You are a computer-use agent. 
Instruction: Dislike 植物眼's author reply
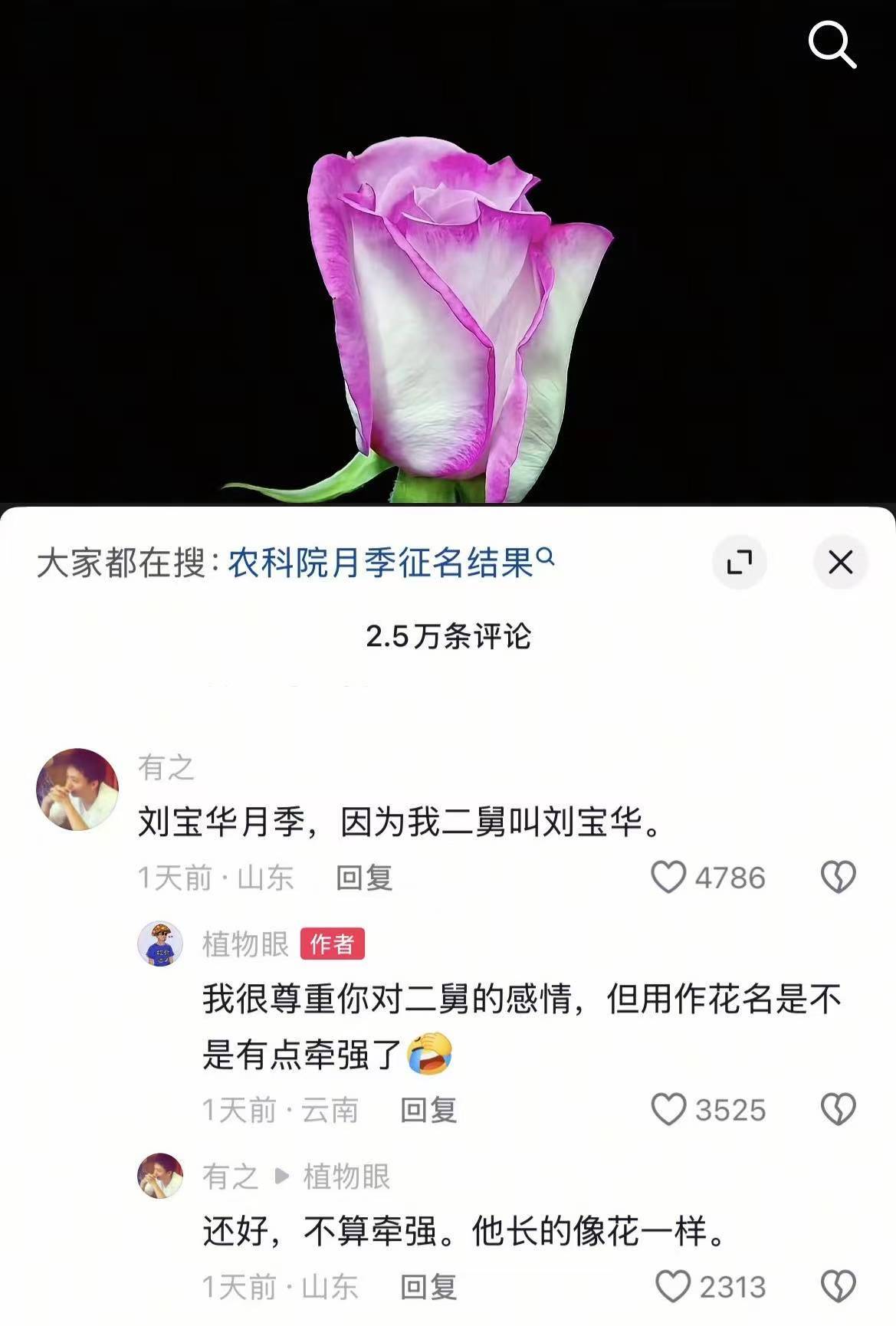point(838,1109)
